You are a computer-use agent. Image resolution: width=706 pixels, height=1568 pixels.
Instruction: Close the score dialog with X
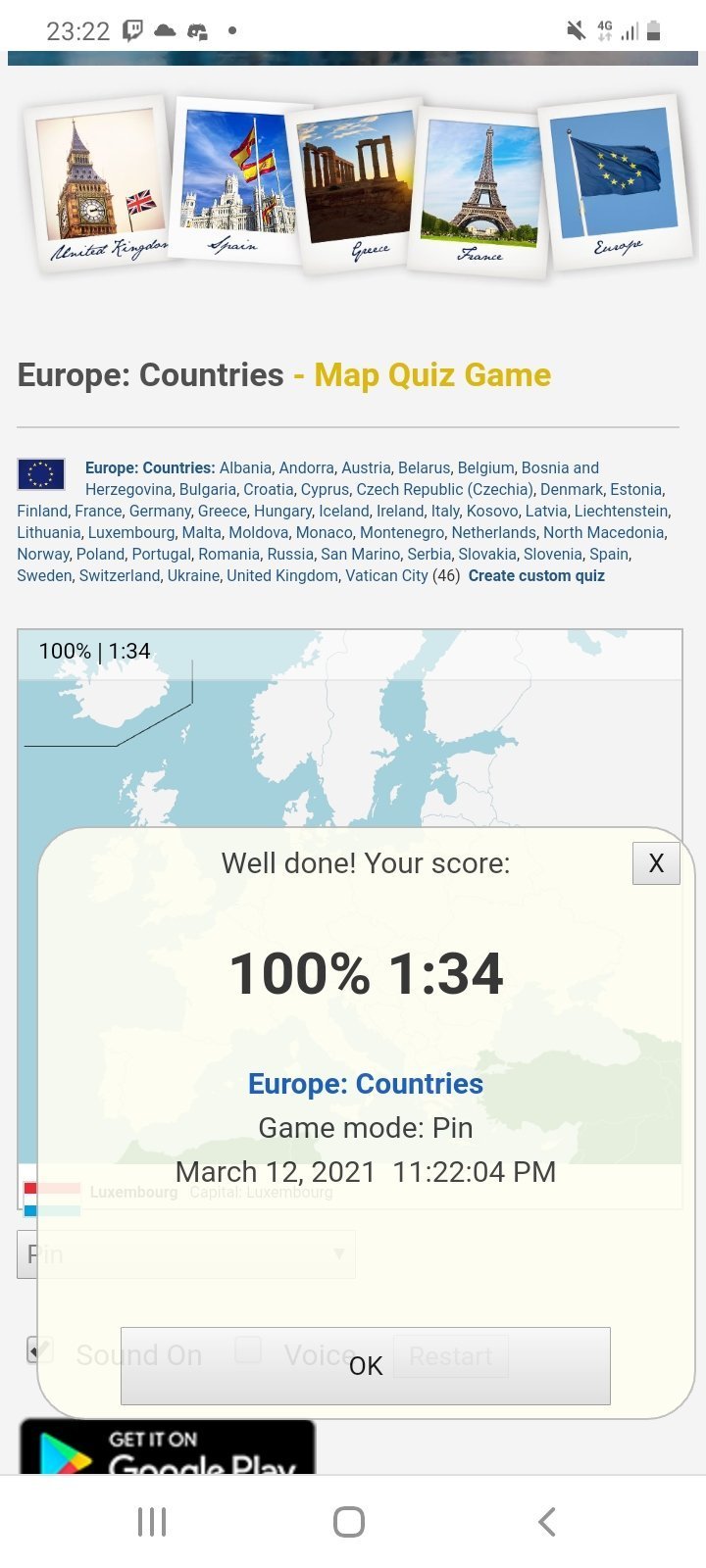click(x=656, y=863)
